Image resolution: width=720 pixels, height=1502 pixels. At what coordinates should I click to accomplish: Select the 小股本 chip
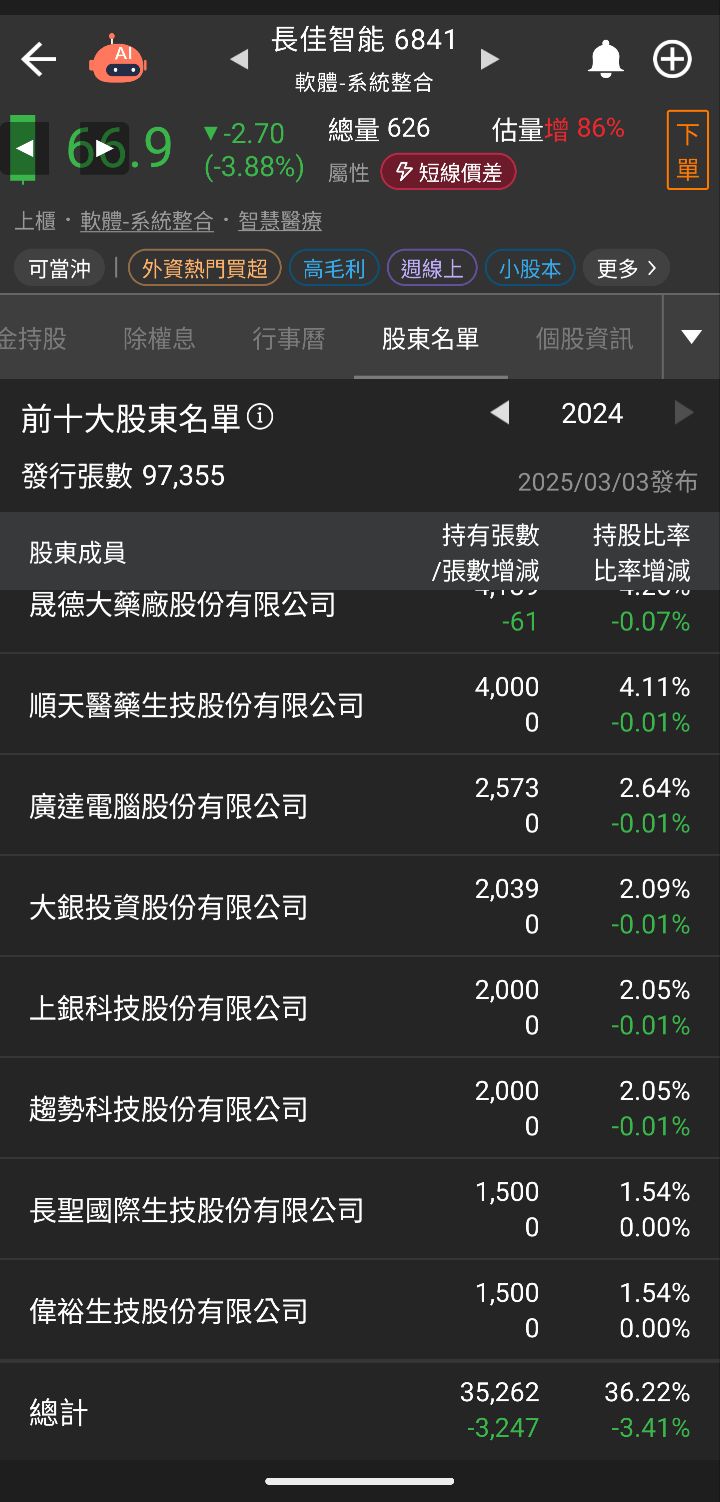530,268
